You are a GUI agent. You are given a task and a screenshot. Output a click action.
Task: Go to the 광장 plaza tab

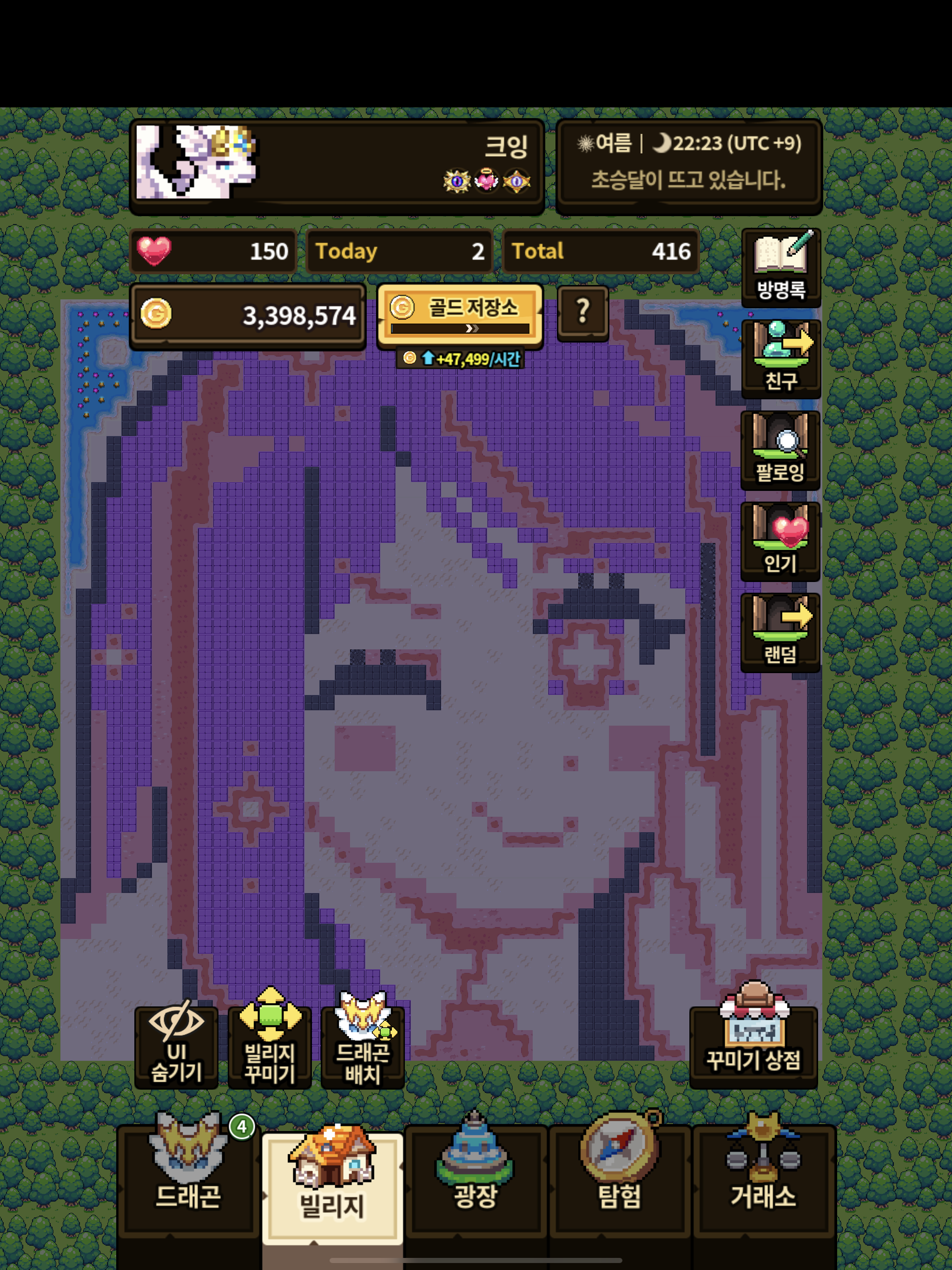(x=476, y=1178)
